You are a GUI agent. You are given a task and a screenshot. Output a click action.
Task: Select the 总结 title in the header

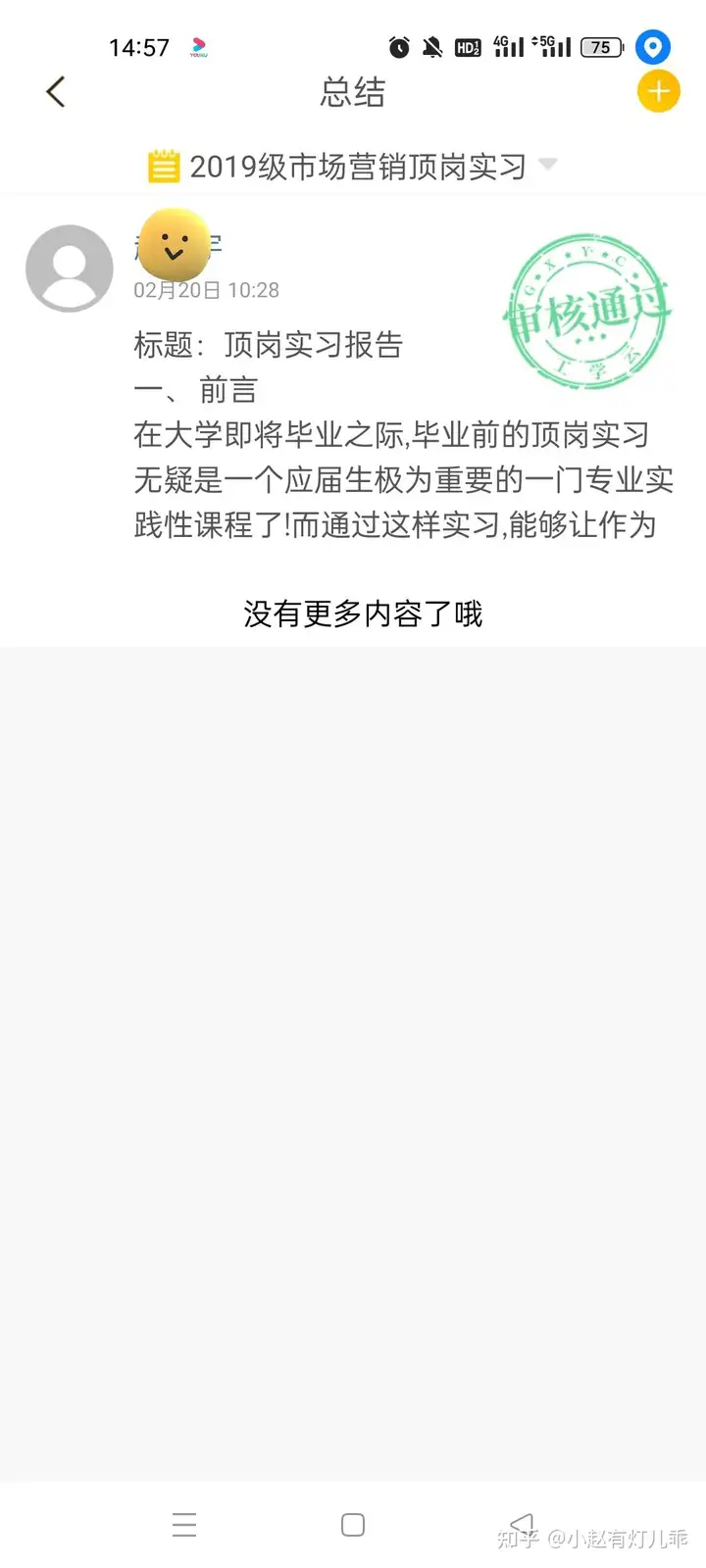click(x=352, y=91)
